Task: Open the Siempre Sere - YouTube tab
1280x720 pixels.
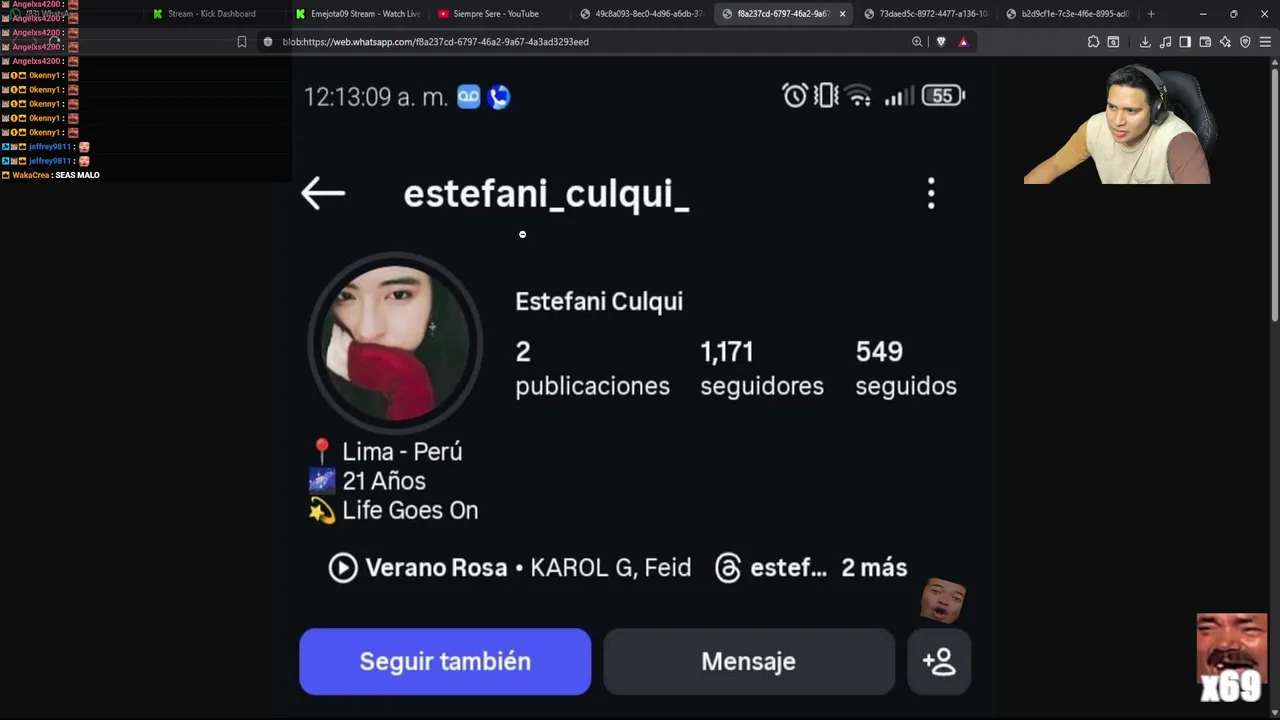Action: pos(495,14)
